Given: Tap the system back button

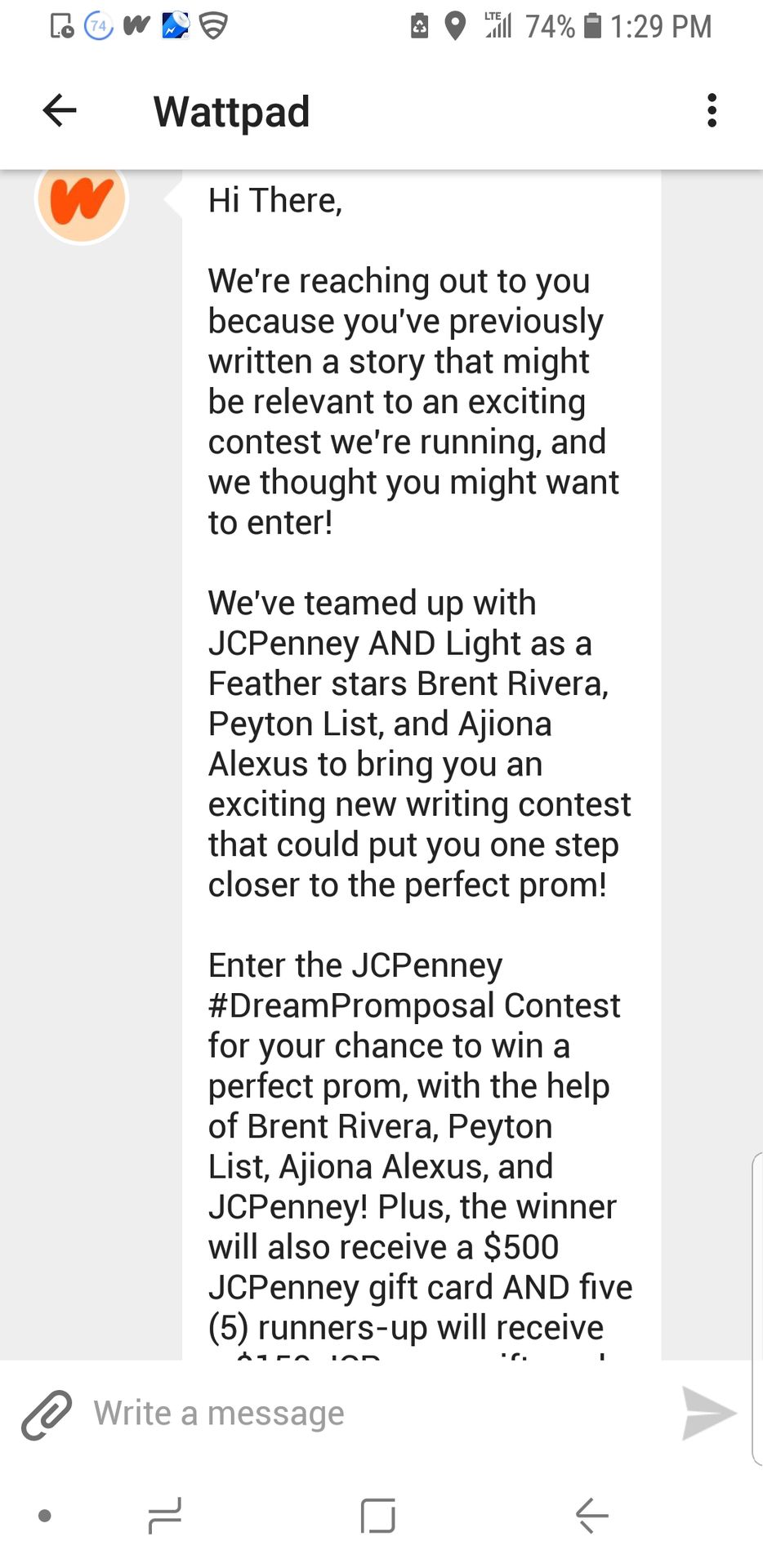Looking at the screenshot, I should [x=591, y=1516].
